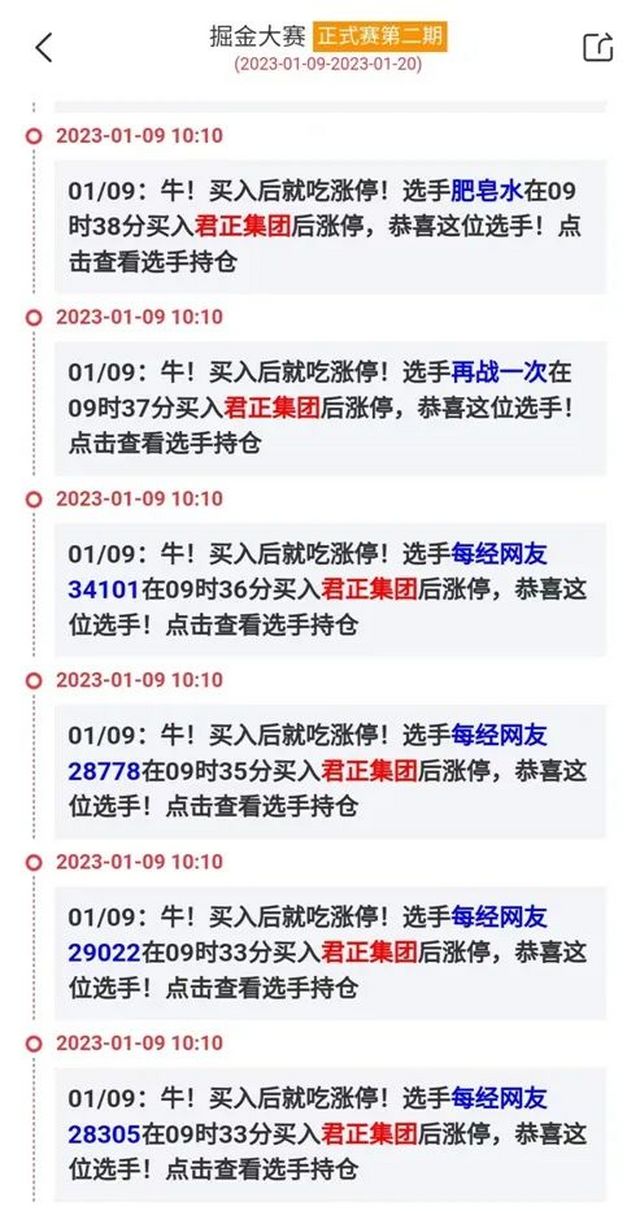Go back using the top-left arrow
This screenshot has width=640, height=1211.
point(44,47)
